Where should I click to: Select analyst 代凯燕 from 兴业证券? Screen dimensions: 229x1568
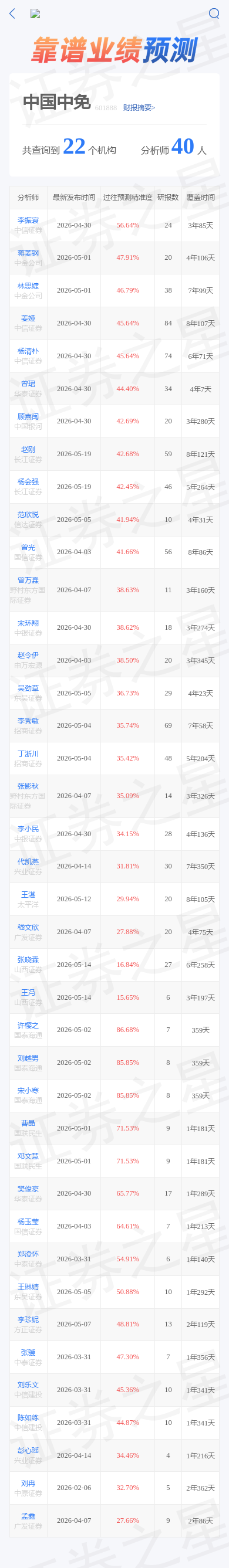28,862
